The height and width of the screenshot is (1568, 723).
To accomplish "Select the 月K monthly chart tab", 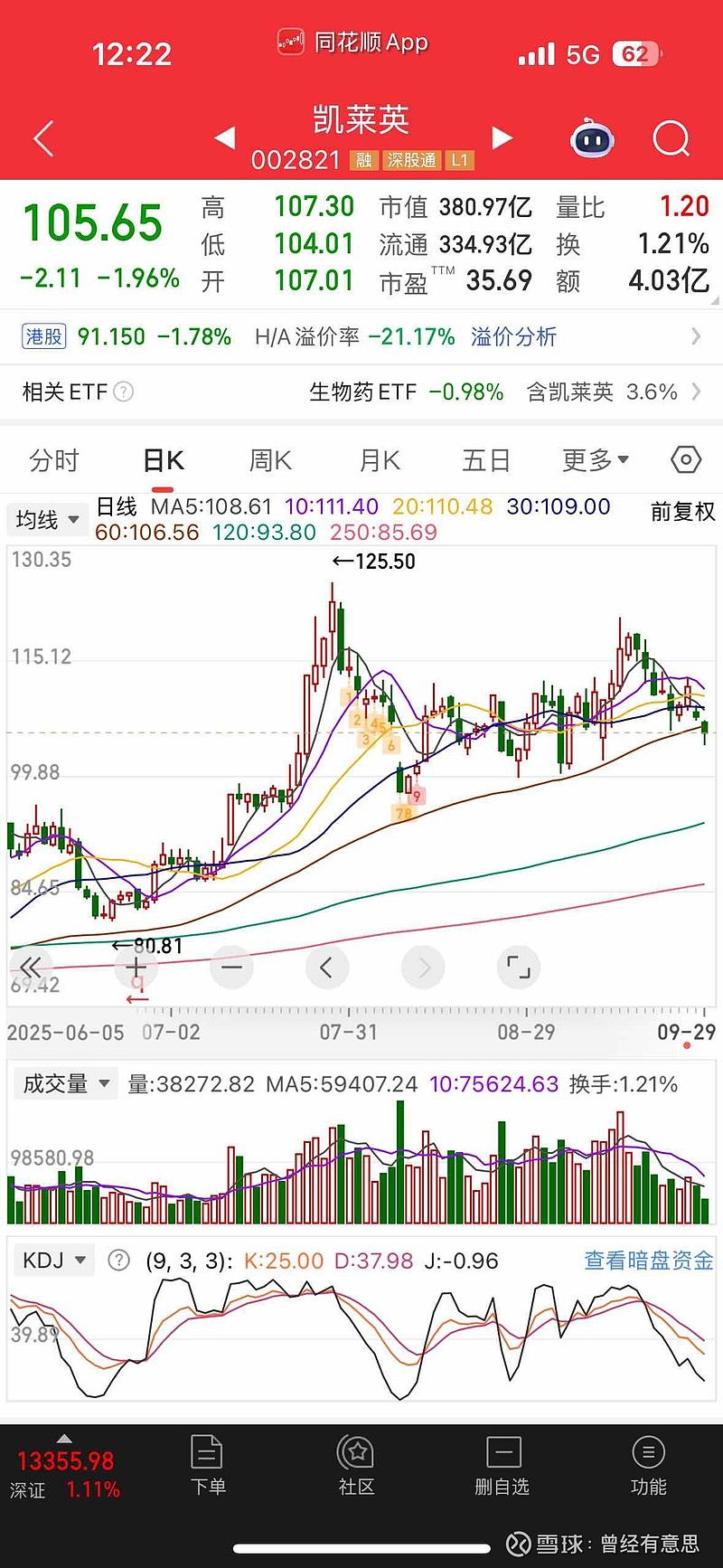I will coord(380,461).
